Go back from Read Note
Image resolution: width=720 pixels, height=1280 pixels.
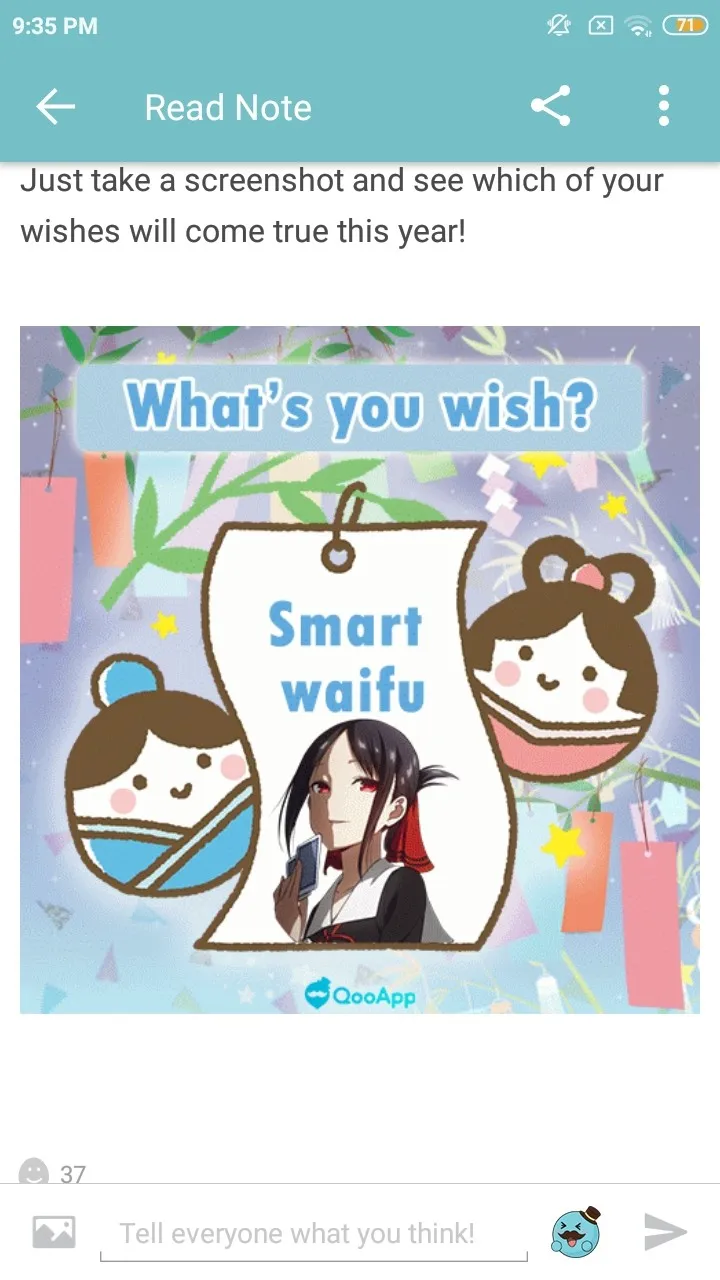(56, 107)
